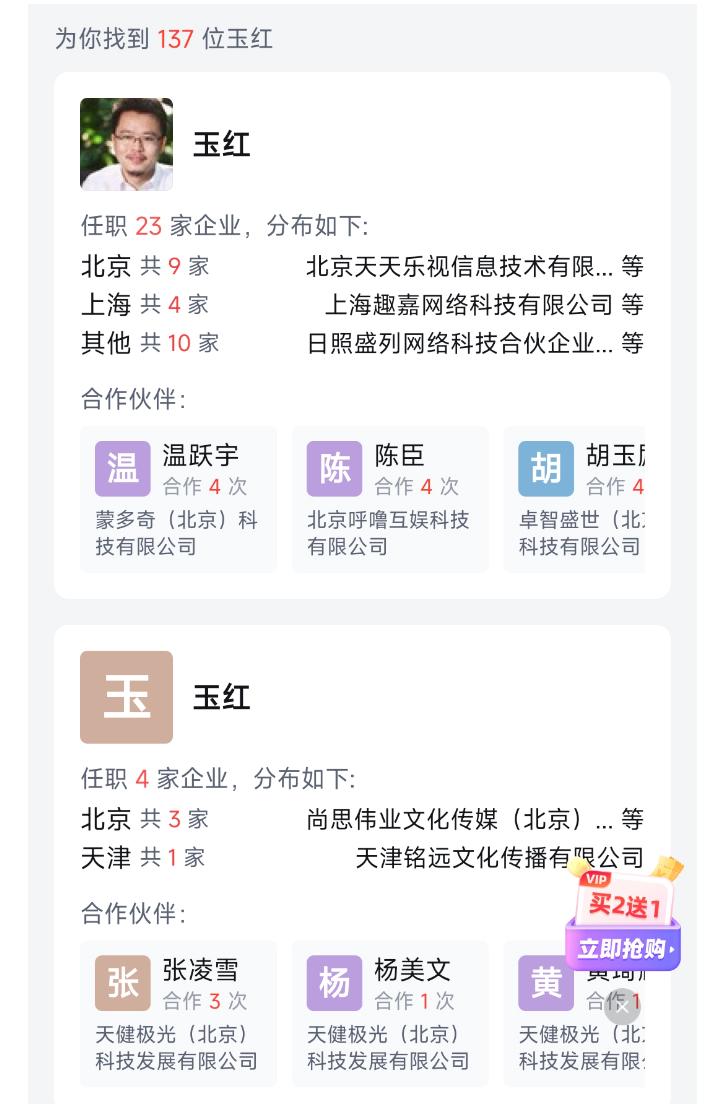Open partner card 陈臣
This screenshot has width=722, height=1104.
[x=390, y=499]
